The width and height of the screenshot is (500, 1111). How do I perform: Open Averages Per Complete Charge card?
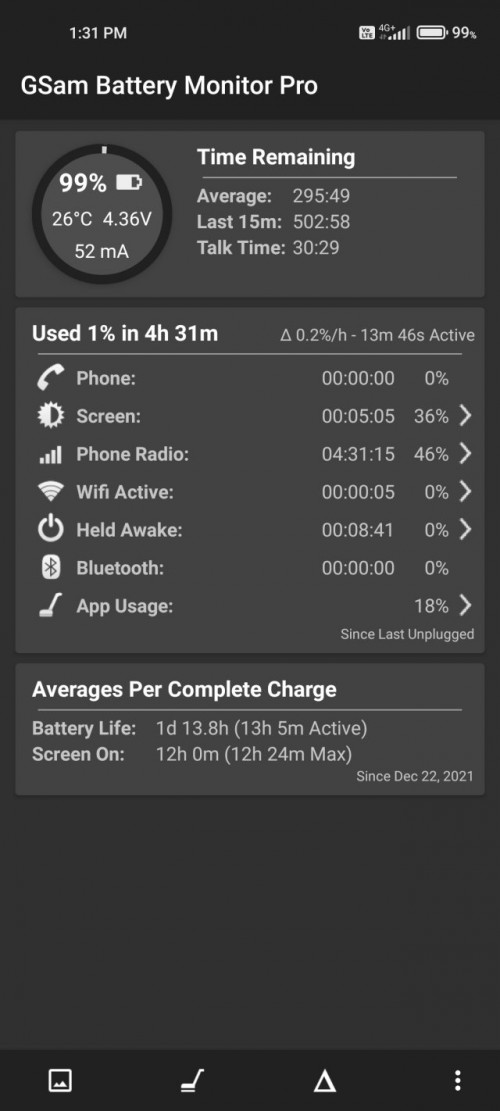(250, 729)
